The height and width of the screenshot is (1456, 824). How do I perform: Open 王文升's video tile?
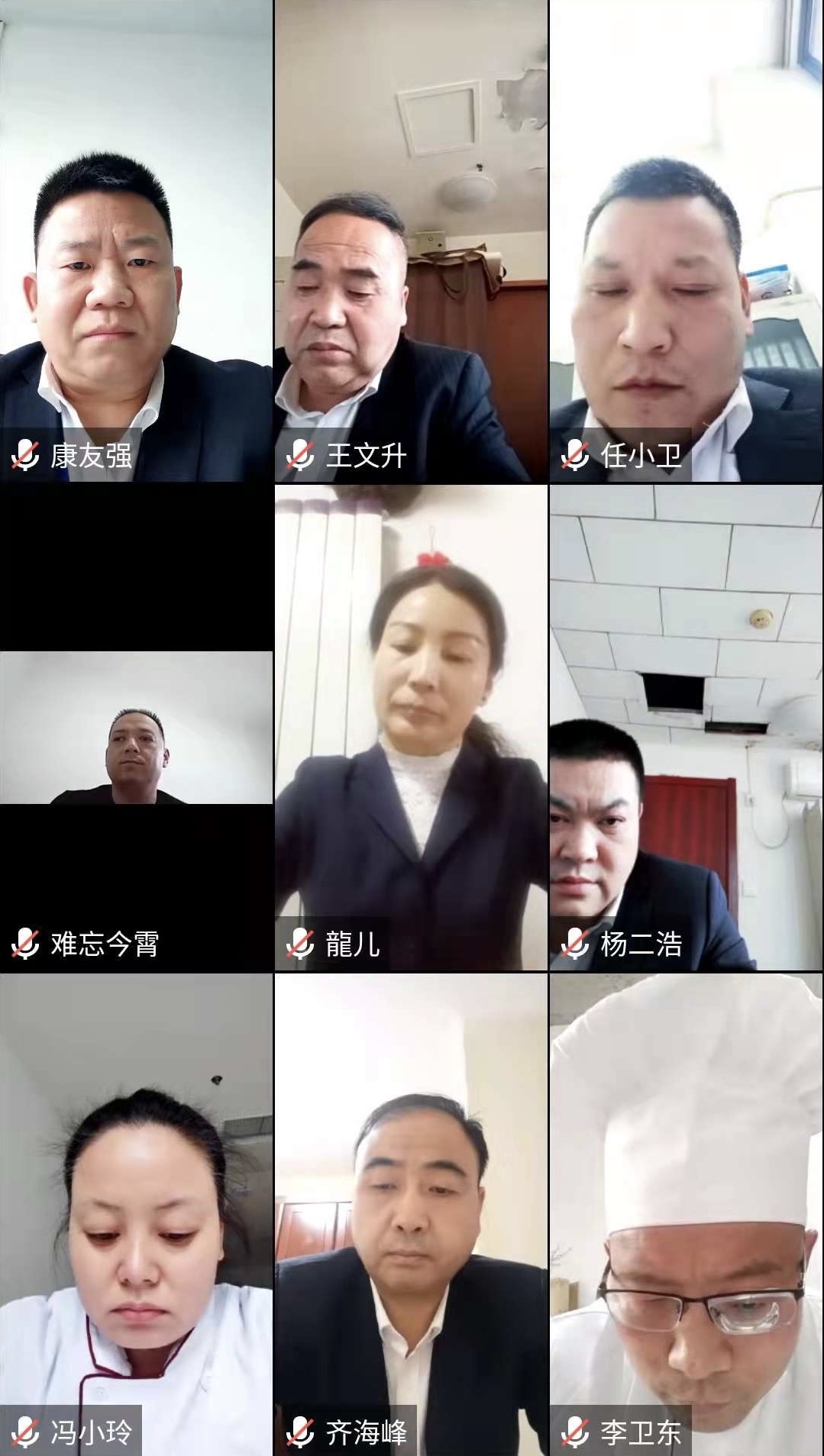411,241
